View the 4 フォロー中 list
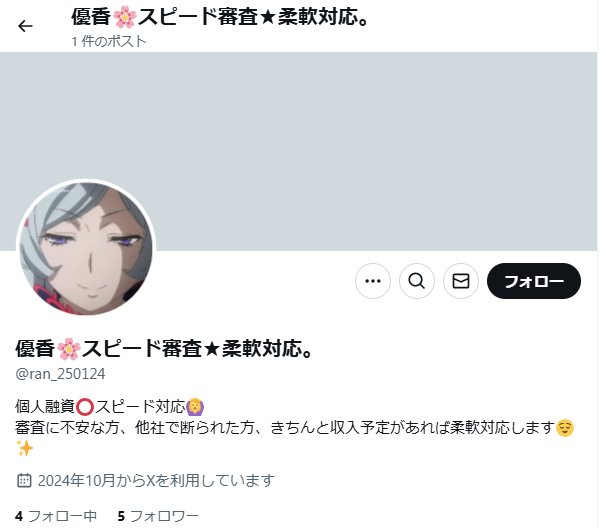The width and height of the screenshot is (616, 528). (x=56, y=516)
